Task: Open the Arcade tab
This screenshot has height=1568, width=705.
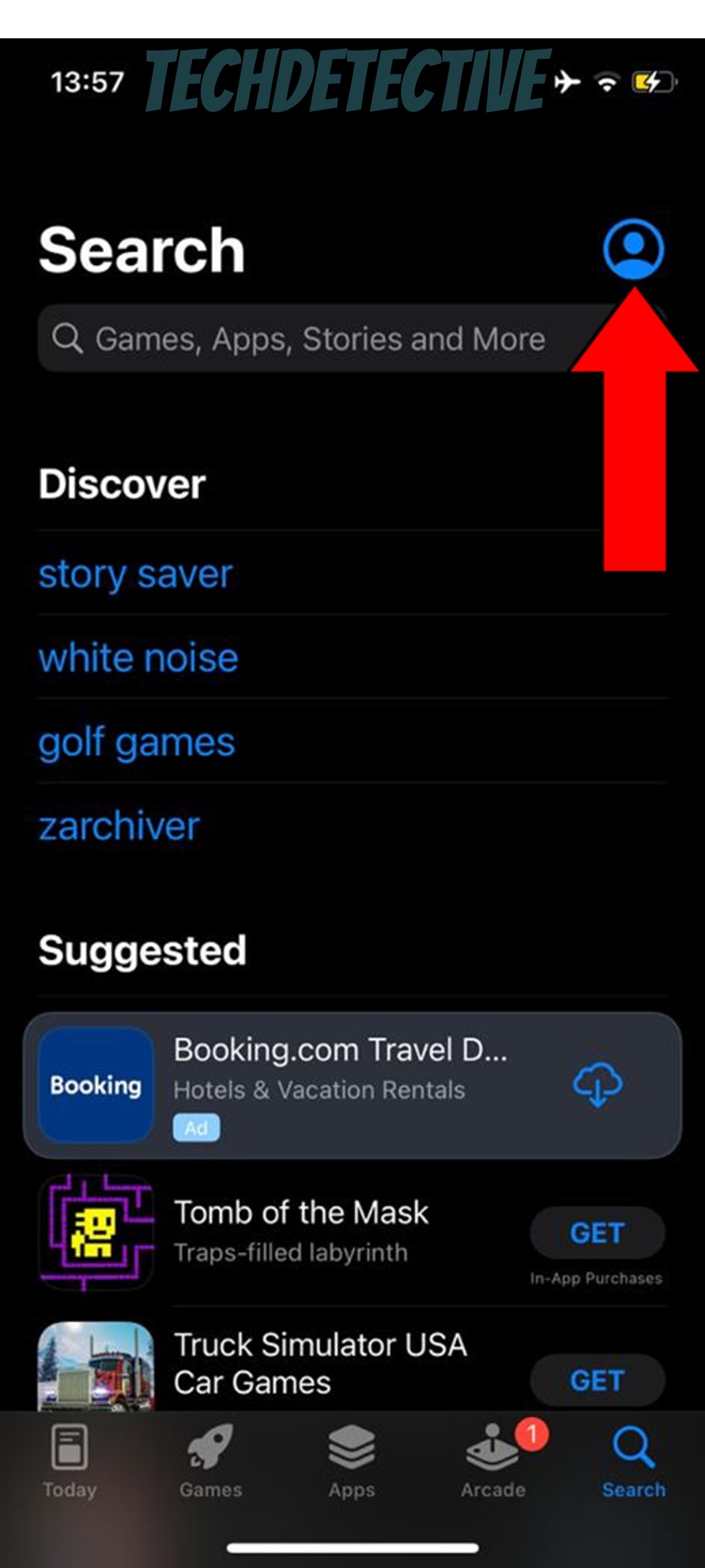Action: coord(493,1461)
